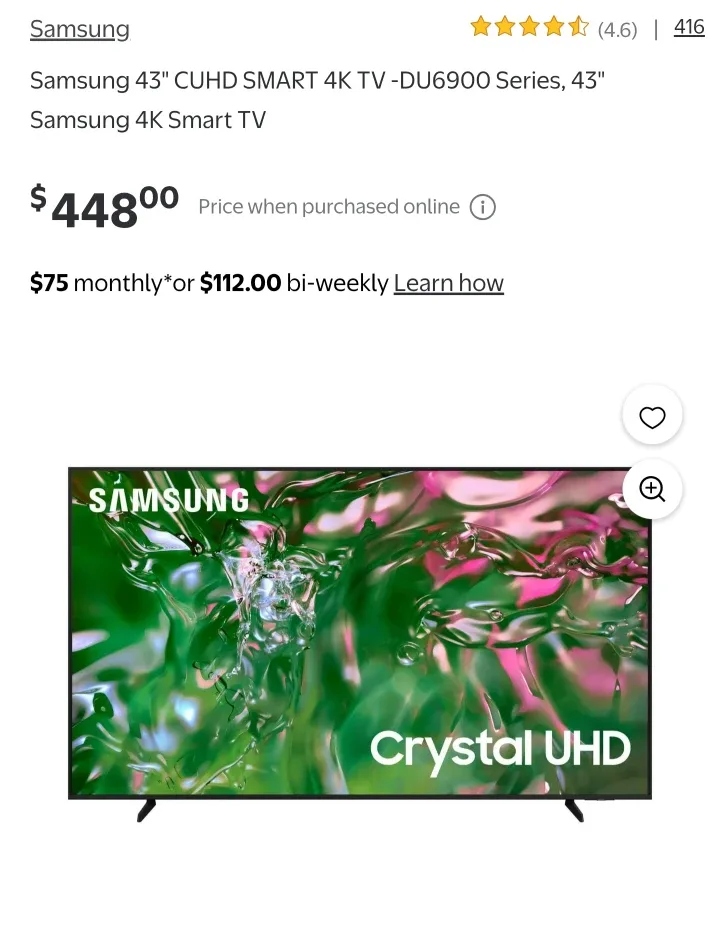Image resolution: width=720 pixels, height=928 pixels.
Task: View the 416 customer reviews
Action: pyautogui.click(x=688, y=28)
